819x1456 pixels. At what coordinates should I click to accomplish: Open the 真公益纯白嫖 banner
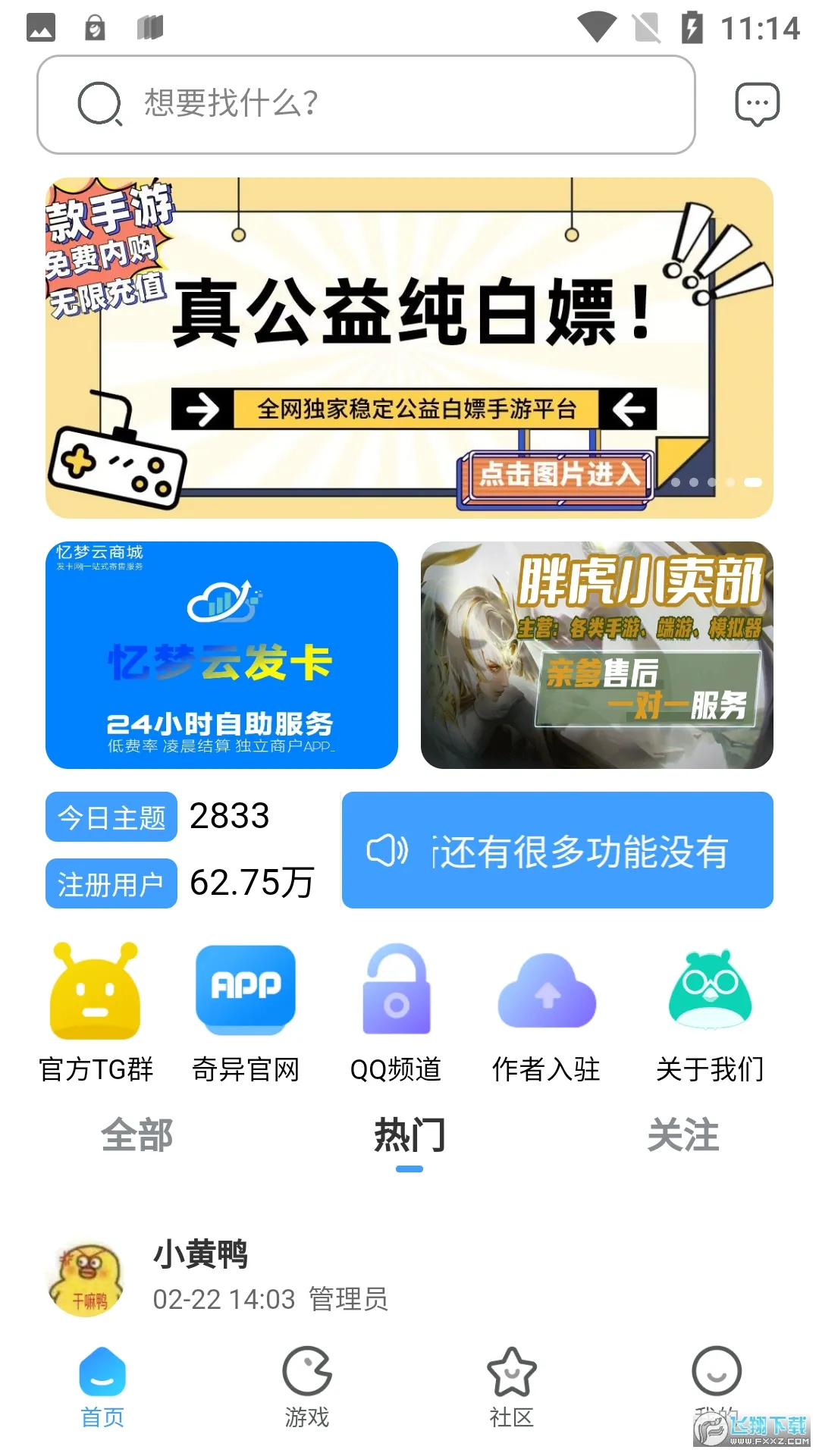(x=409, y=347)
